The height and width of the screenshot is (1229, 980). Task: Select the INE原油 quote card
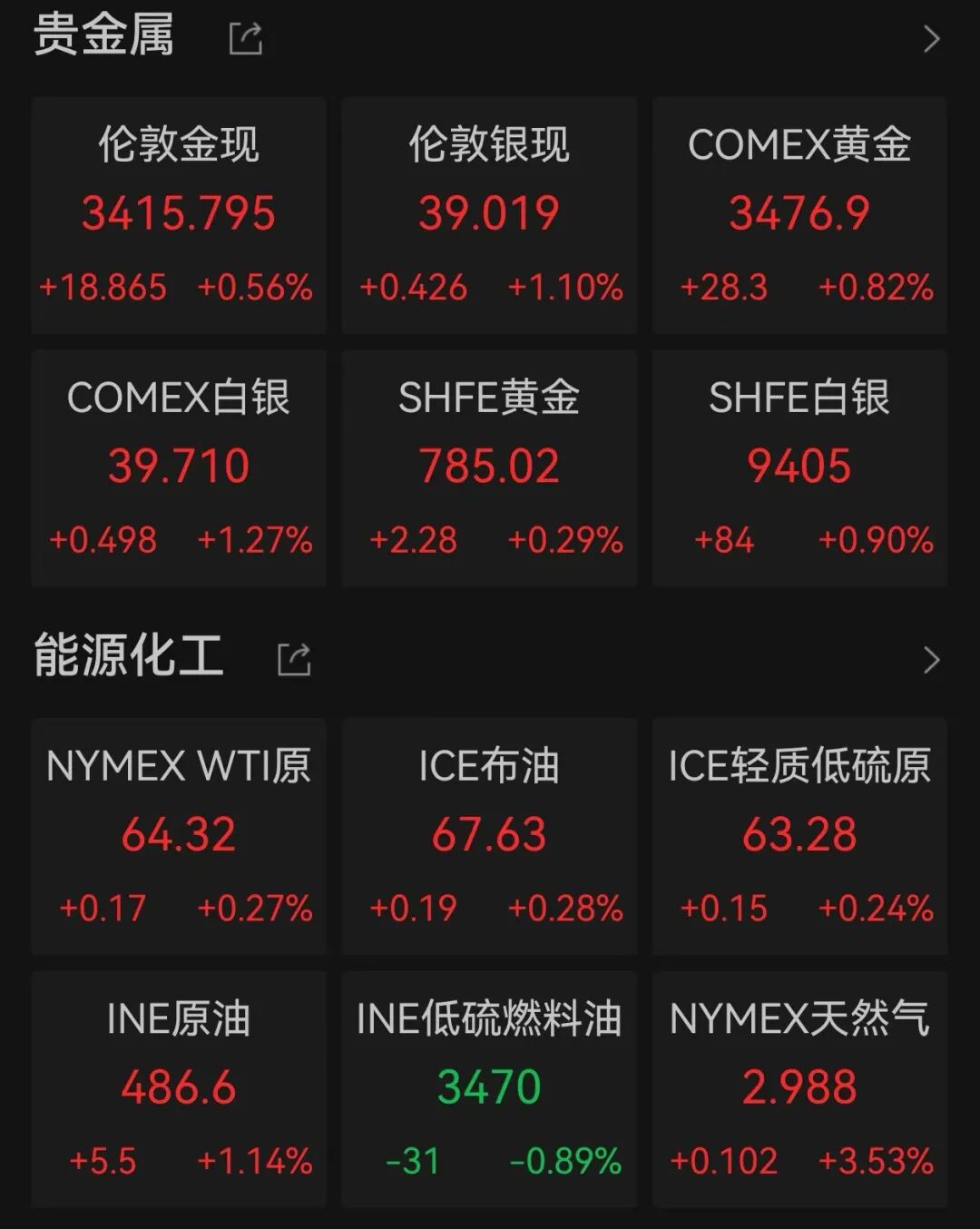179,1088
